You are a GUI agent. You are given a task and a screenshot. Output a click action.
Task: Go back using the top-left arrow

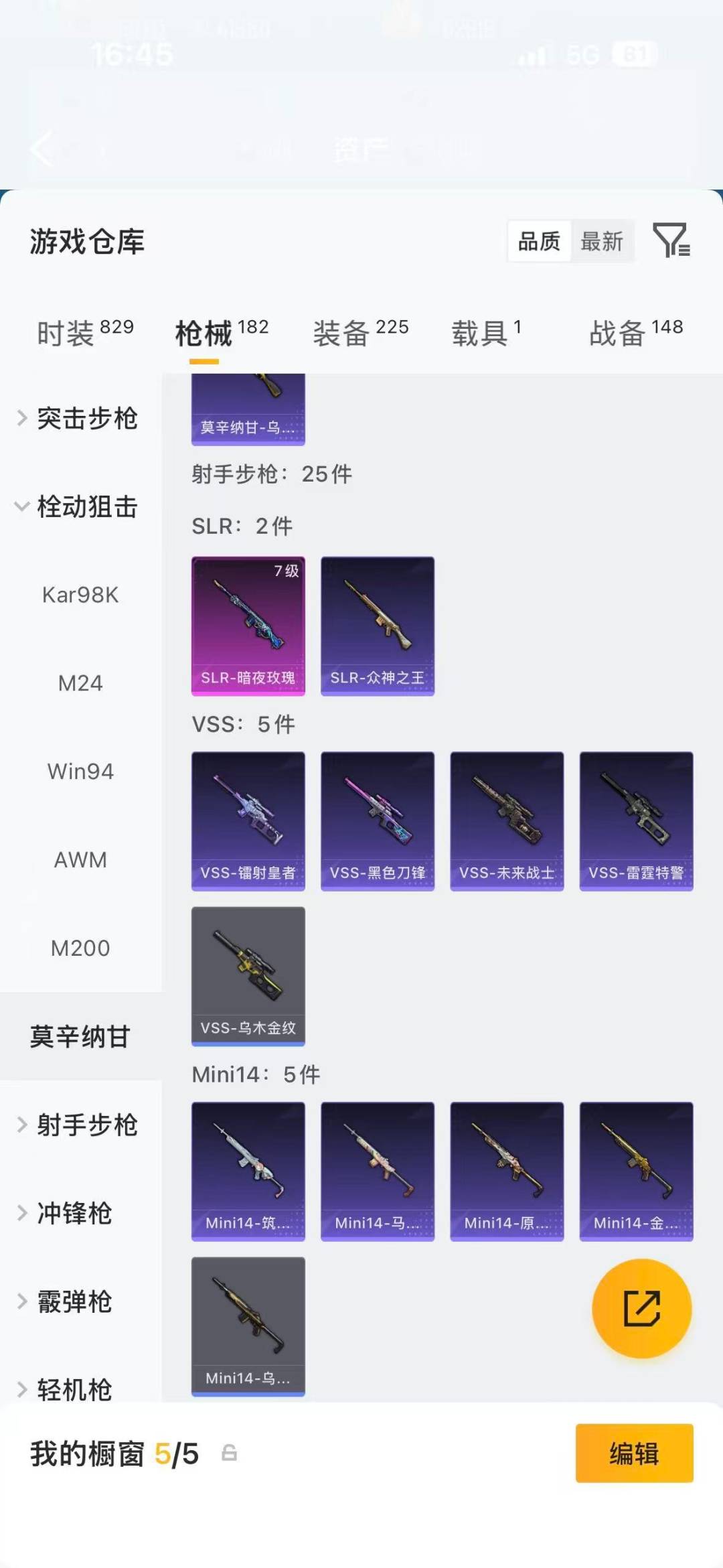(42, 149)
